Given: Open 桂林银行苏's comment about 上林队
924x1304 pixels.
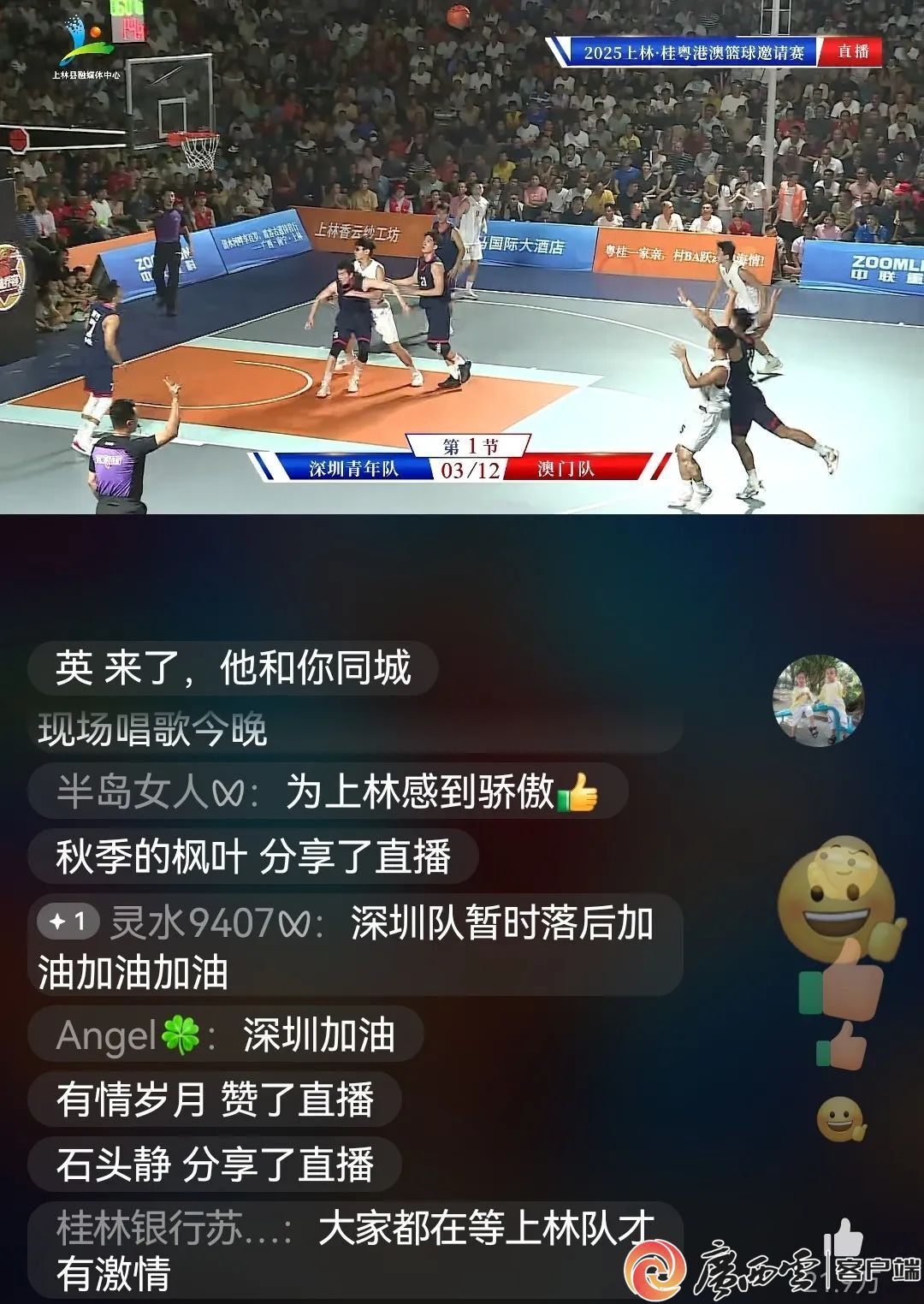Looking at the screenshot, I should pos(355,1250).
